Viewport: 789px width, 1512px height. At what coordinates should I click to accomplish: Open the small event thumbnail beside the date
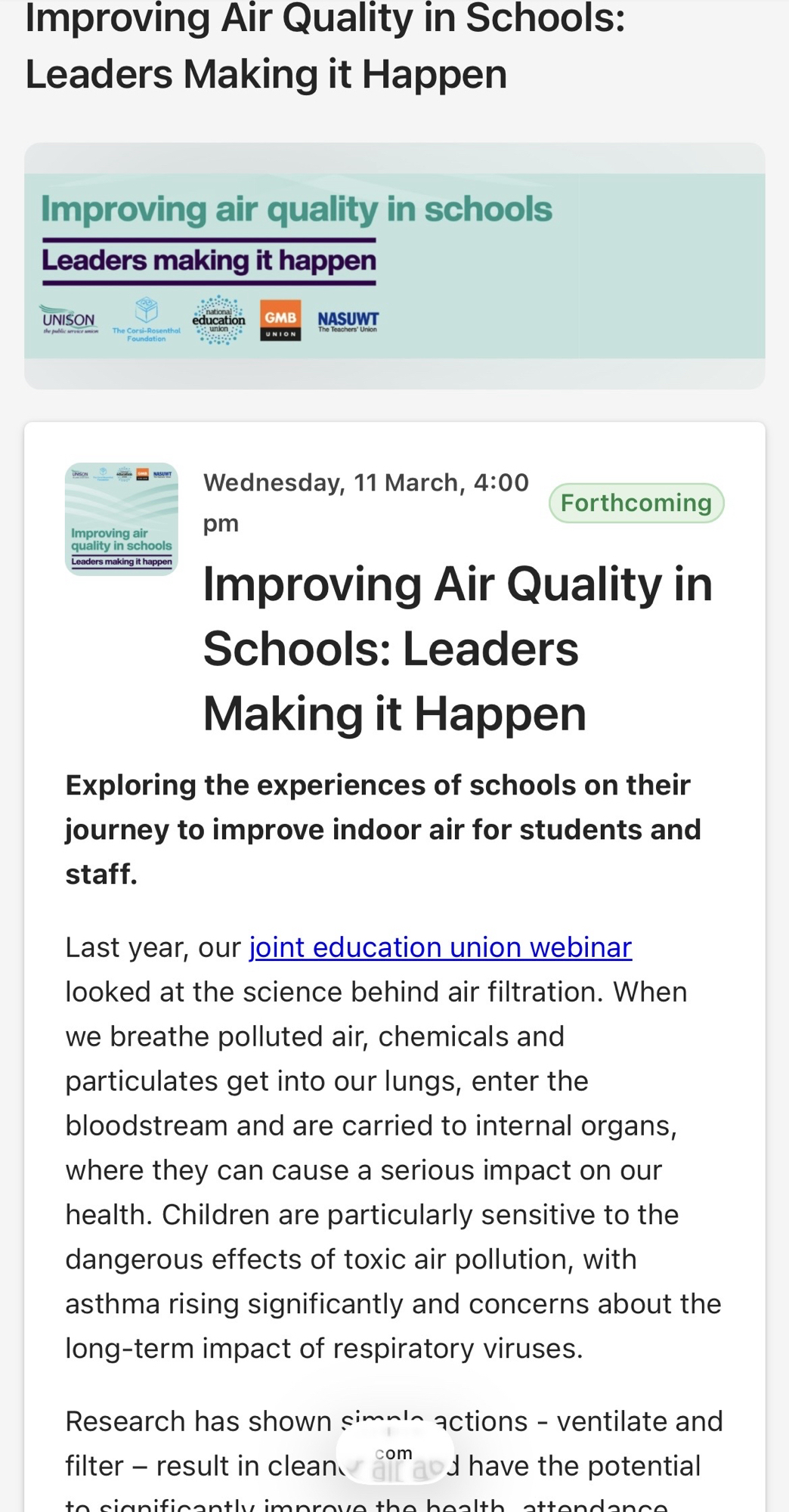[121, 519]
